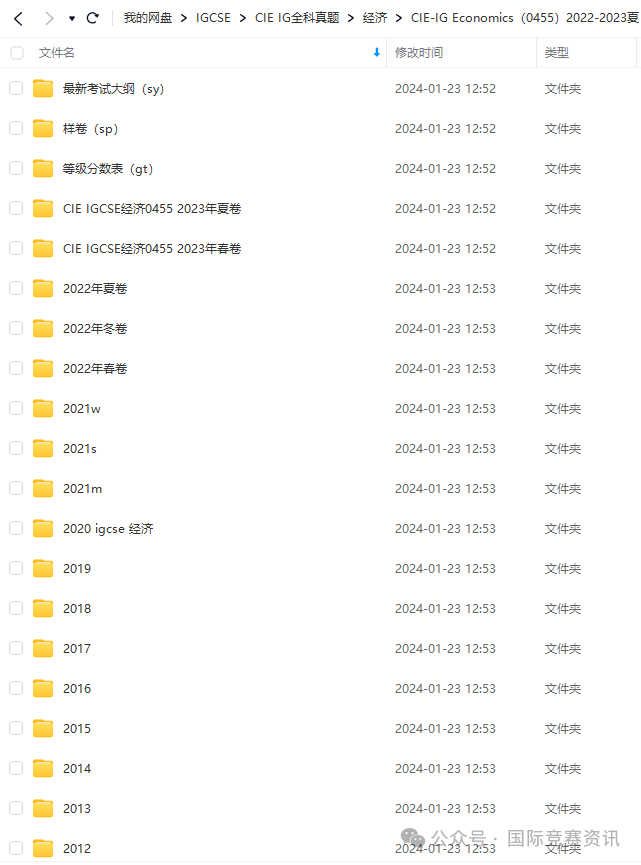Viewport: 641px width, 865px height.
Task: Select all files with the header checkbox
Action: 16,52
